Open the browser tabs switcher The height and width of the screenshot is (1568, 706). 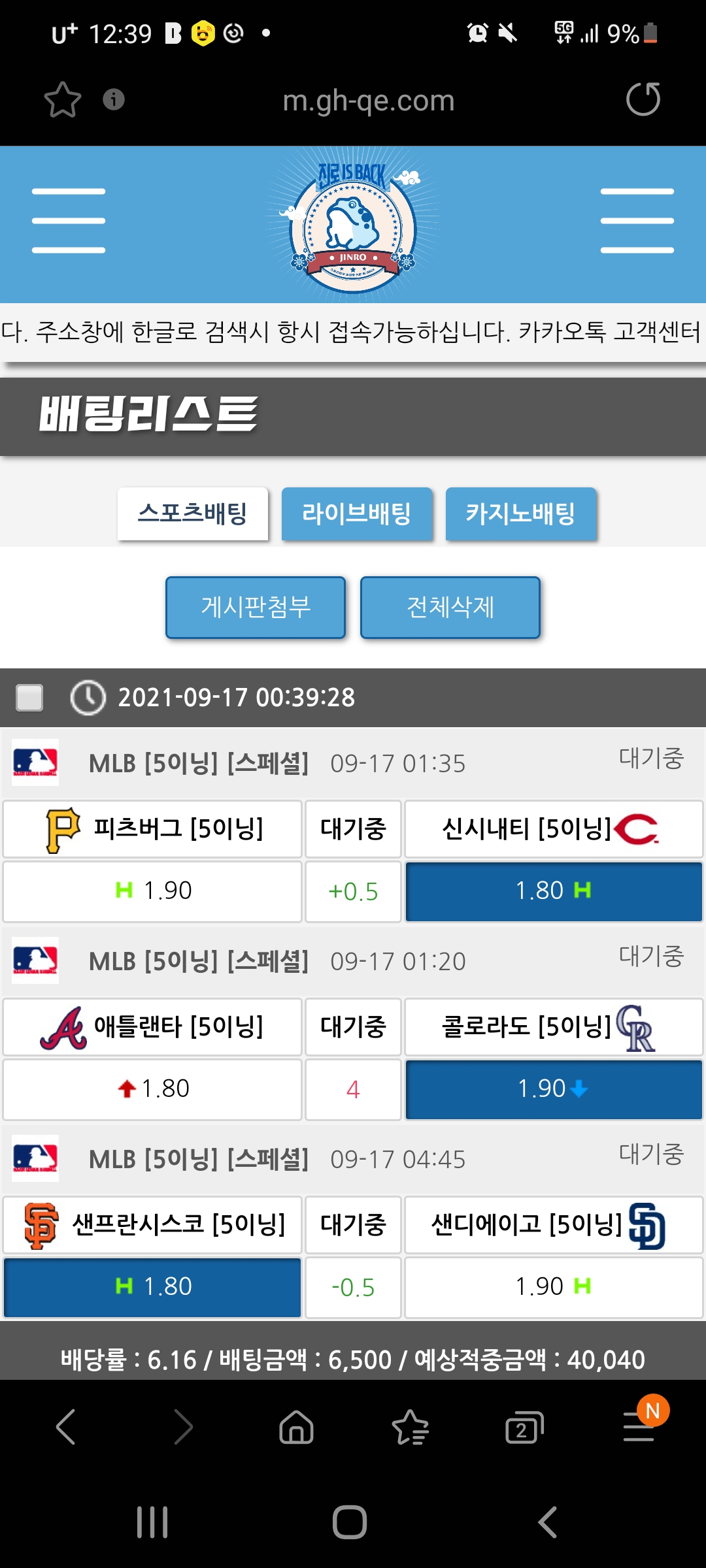[524, 1428]
